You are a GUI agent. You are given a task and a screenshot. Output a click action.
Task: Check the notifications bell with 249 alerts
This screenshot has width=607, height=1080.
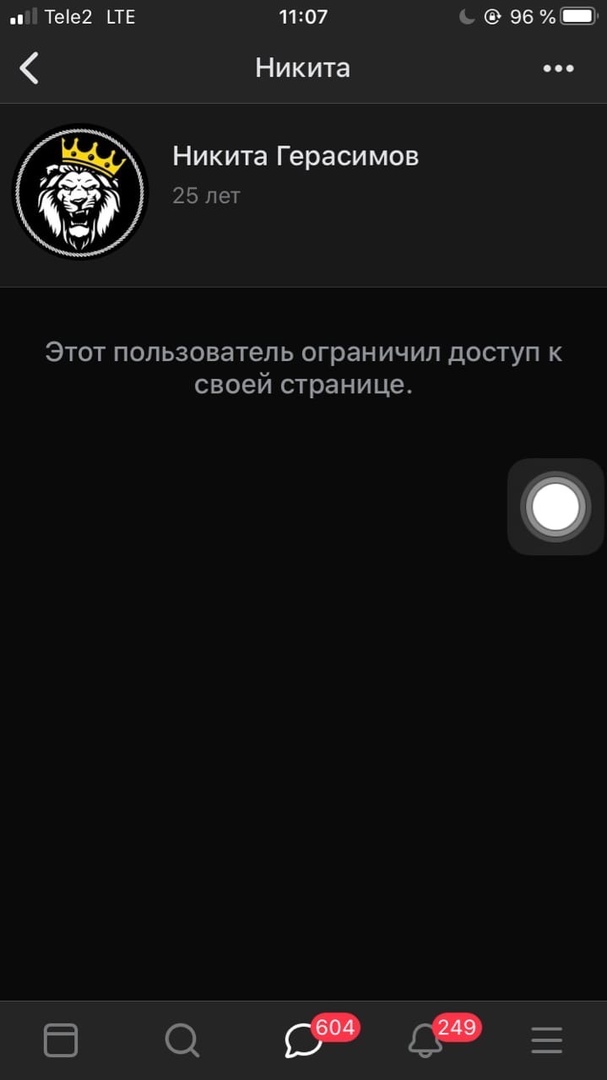[426, 1040]
